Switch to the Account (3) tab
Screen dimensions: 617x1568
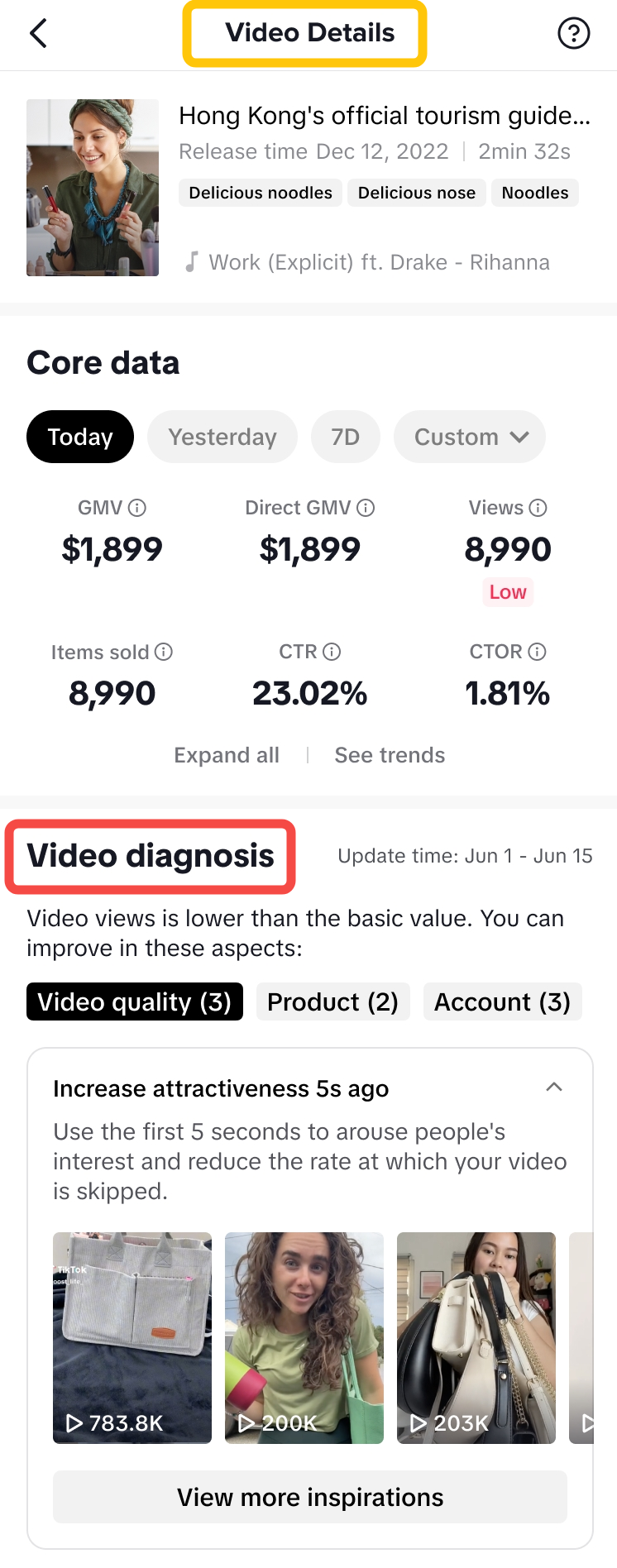502,1002
